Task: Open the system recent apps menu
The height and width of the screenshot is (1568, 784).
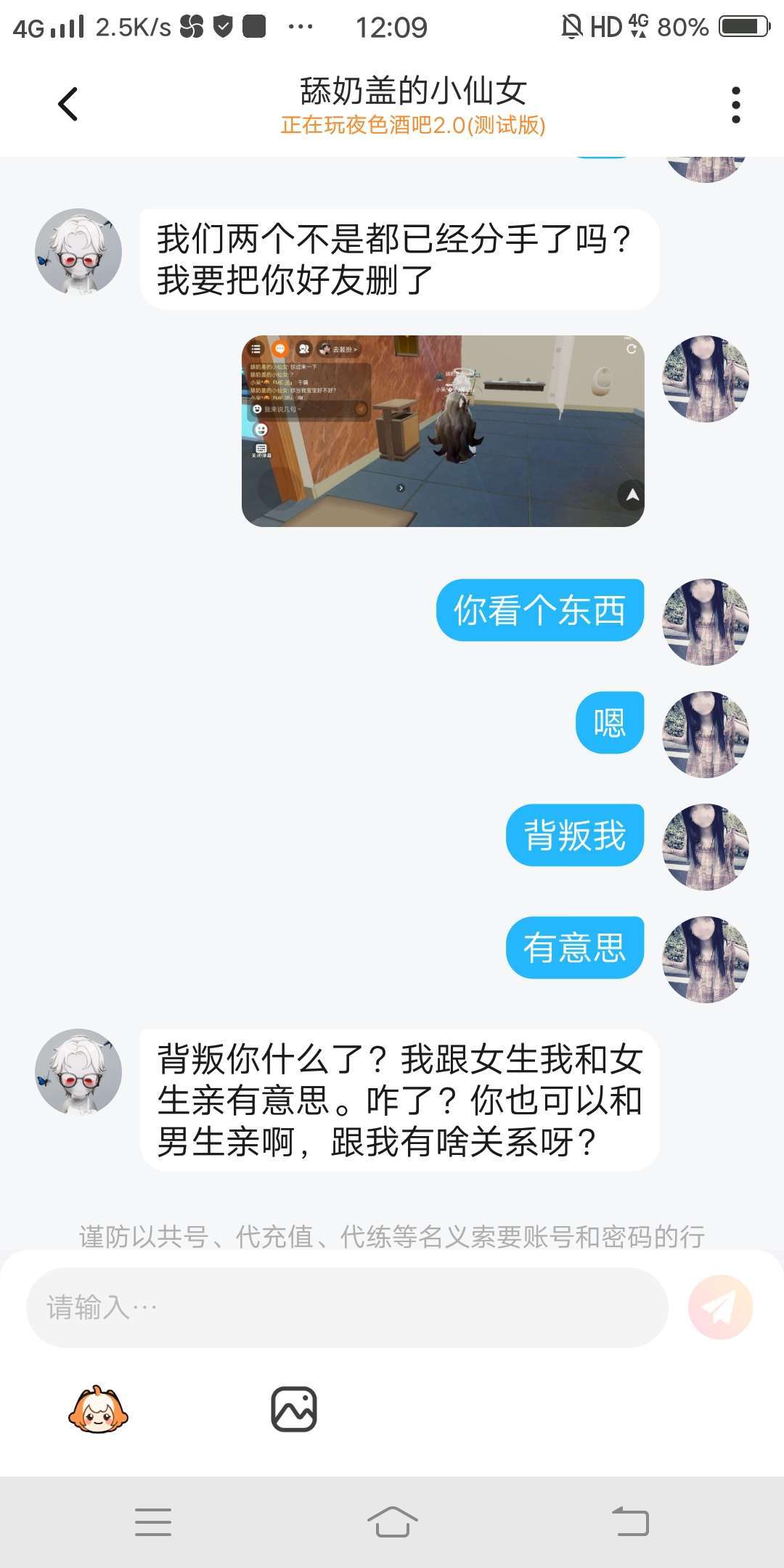Action: pos(153,1522)
